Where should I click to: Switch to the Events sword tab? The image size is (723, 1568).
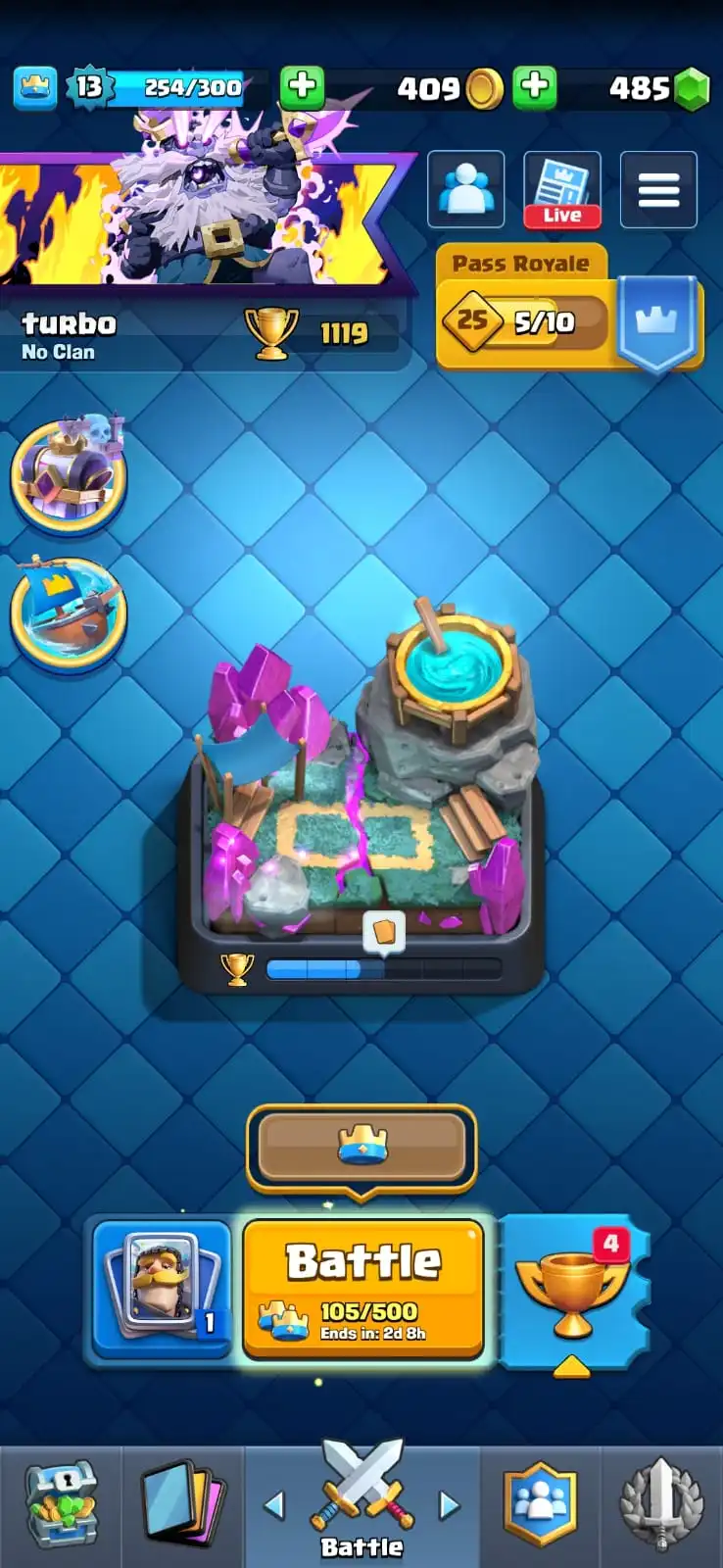tap(662, 1504)
